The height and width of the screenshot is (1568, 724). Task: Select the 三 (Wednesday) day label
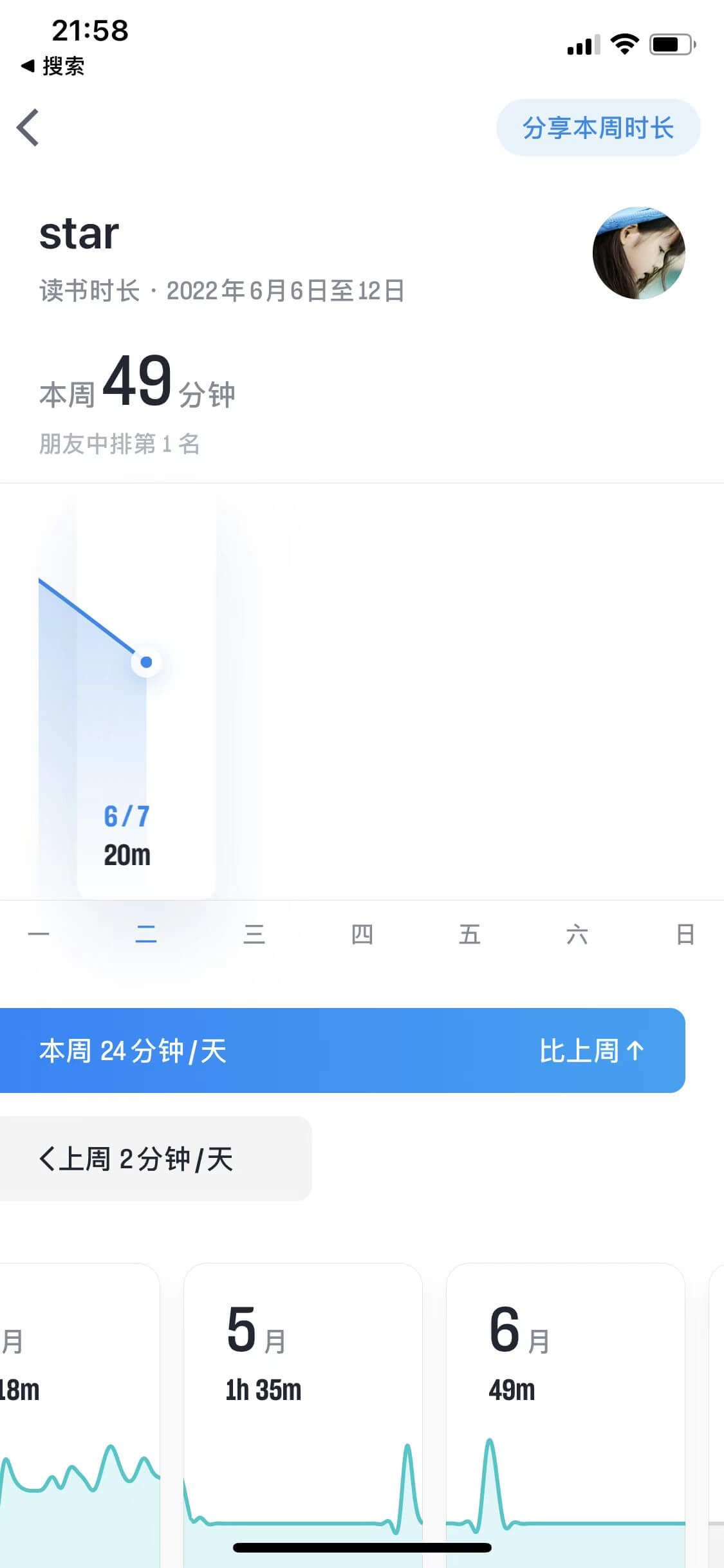click(x=254, y=934)
